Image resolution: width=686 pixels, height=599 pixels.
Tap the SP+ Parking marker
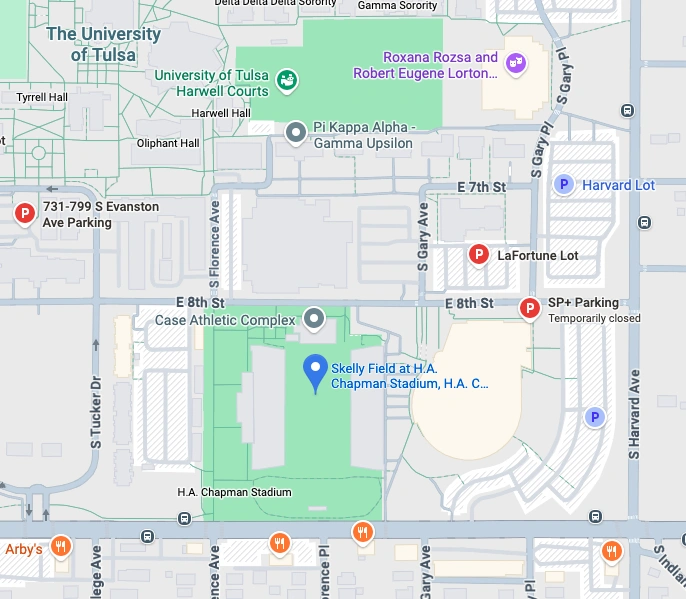coord(530,309)
